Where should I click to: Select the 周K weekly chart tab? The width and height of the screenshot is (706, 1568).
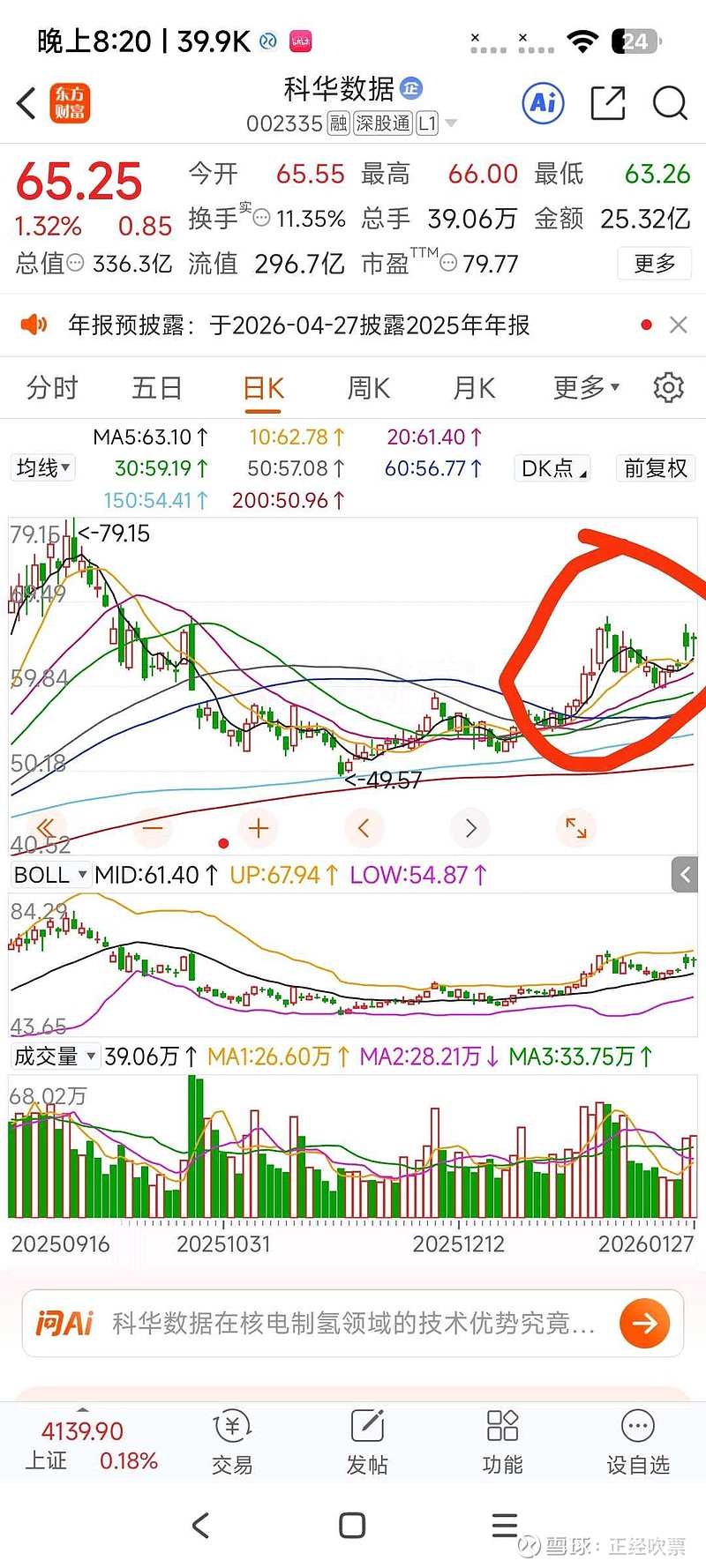tap(367, 387)
